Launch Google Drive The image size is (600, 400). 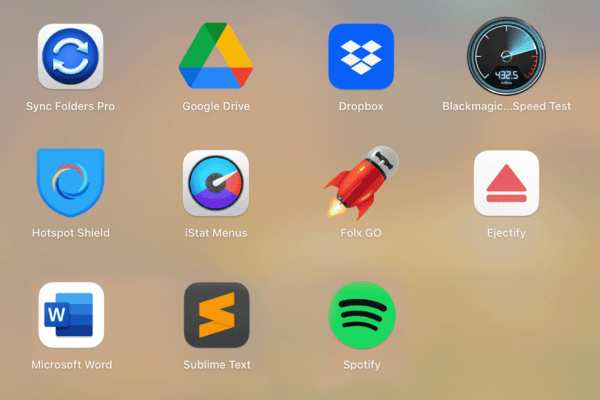pos(216,56)
